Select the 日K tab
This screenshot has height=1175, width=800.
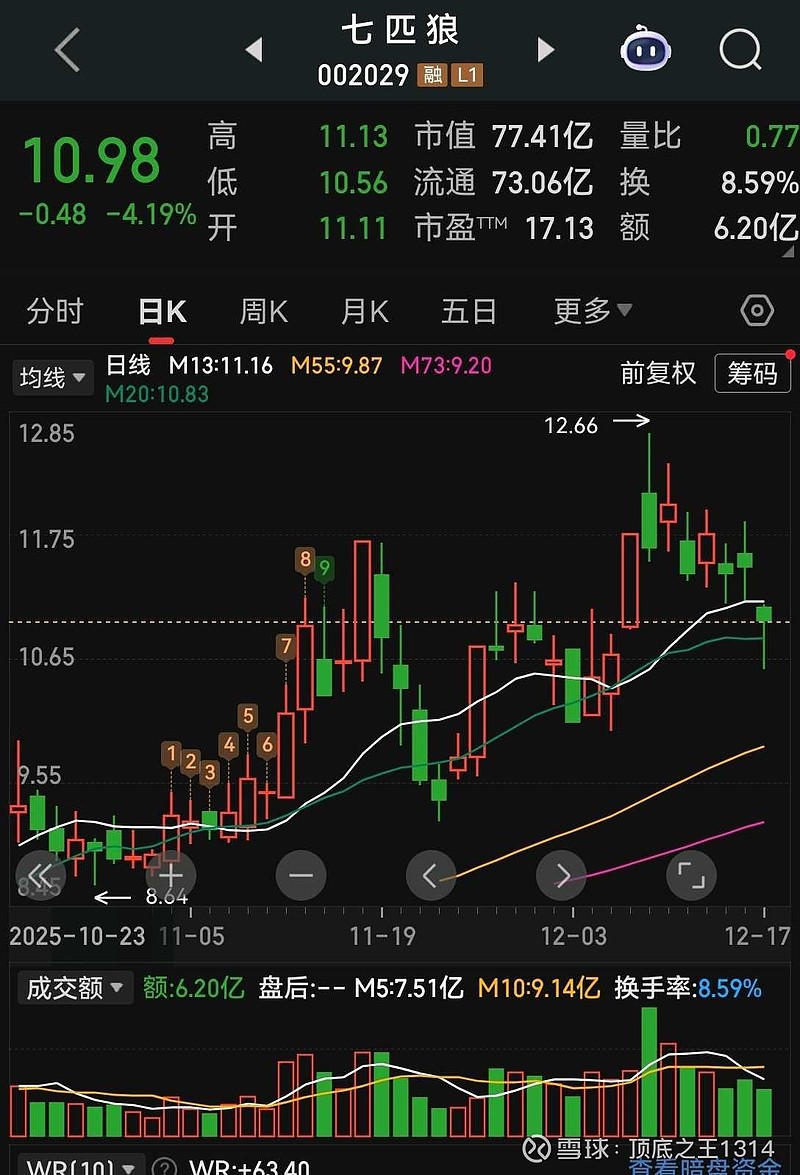click(x=162, y=311)
